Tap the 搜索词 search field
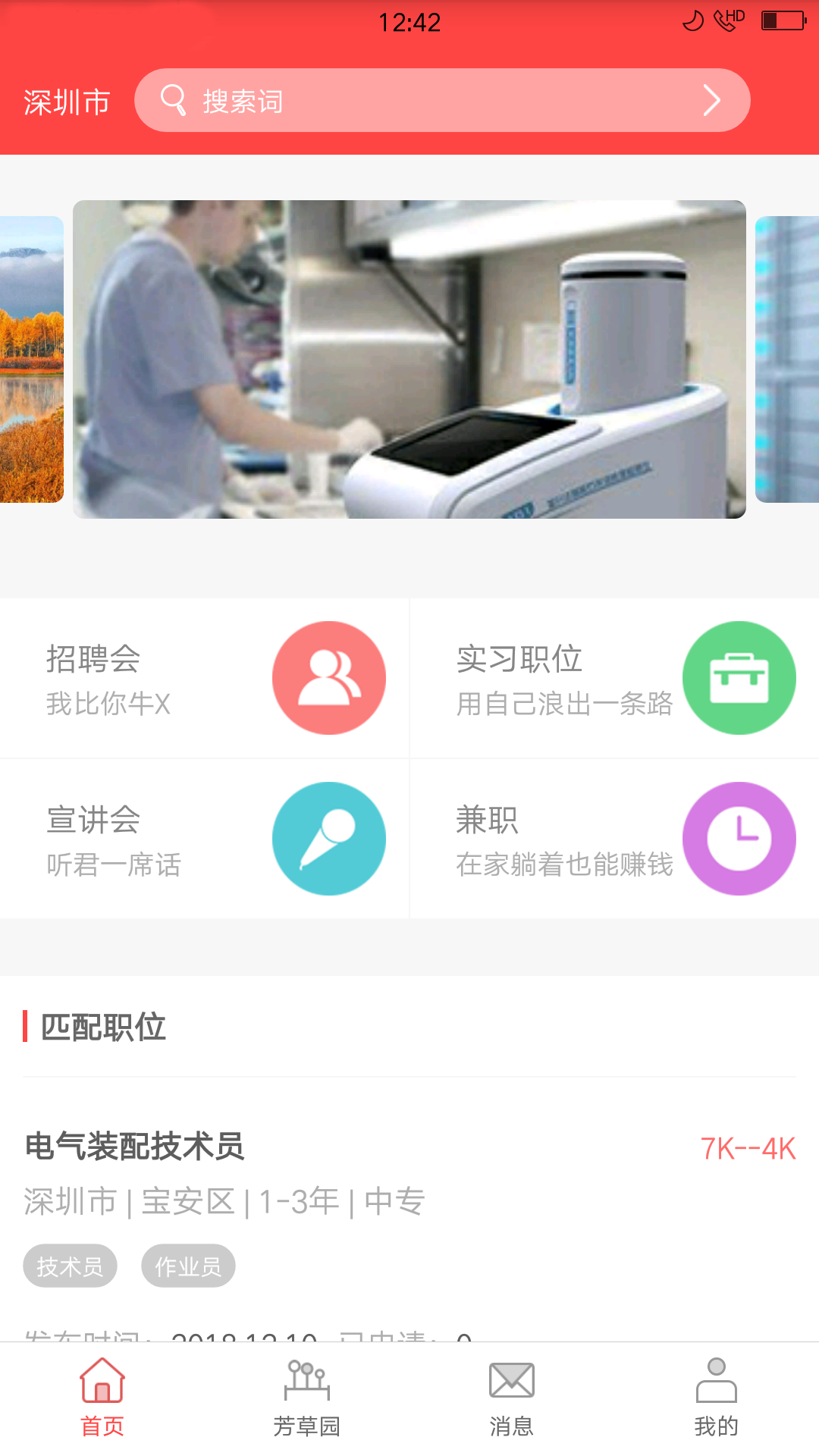Viewport: 819px width, 1456px height. tap(425, 101)
